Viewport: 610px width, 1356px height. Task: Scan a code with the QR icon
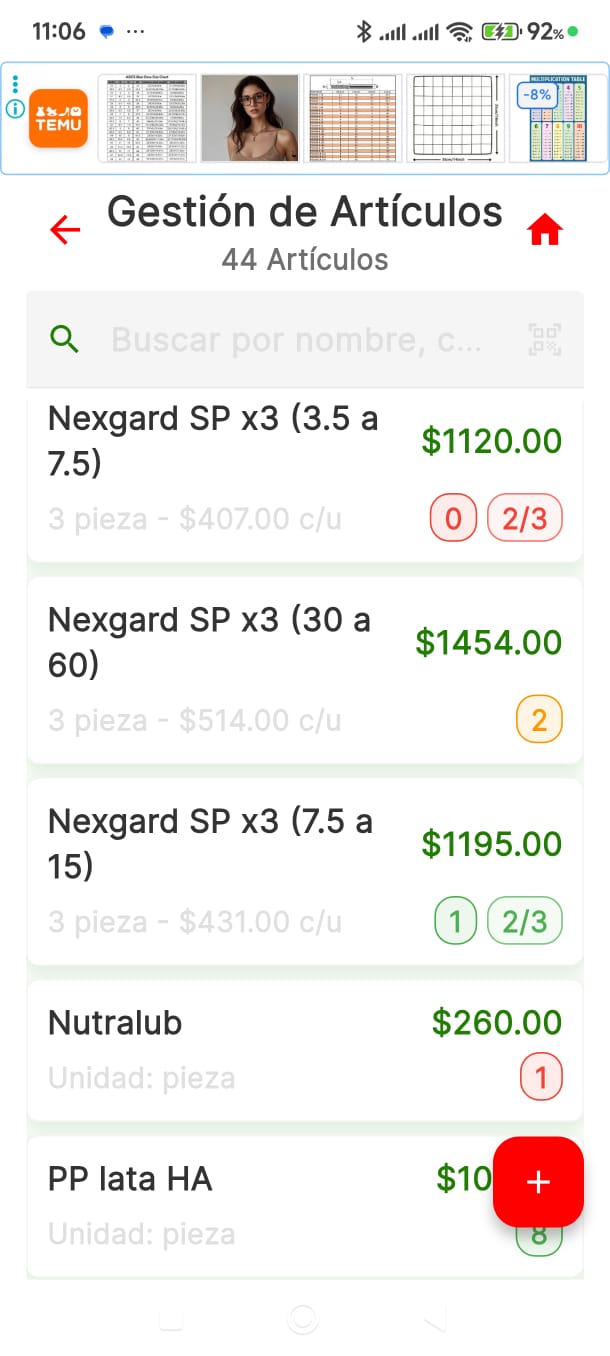click(x=544, y=340)
